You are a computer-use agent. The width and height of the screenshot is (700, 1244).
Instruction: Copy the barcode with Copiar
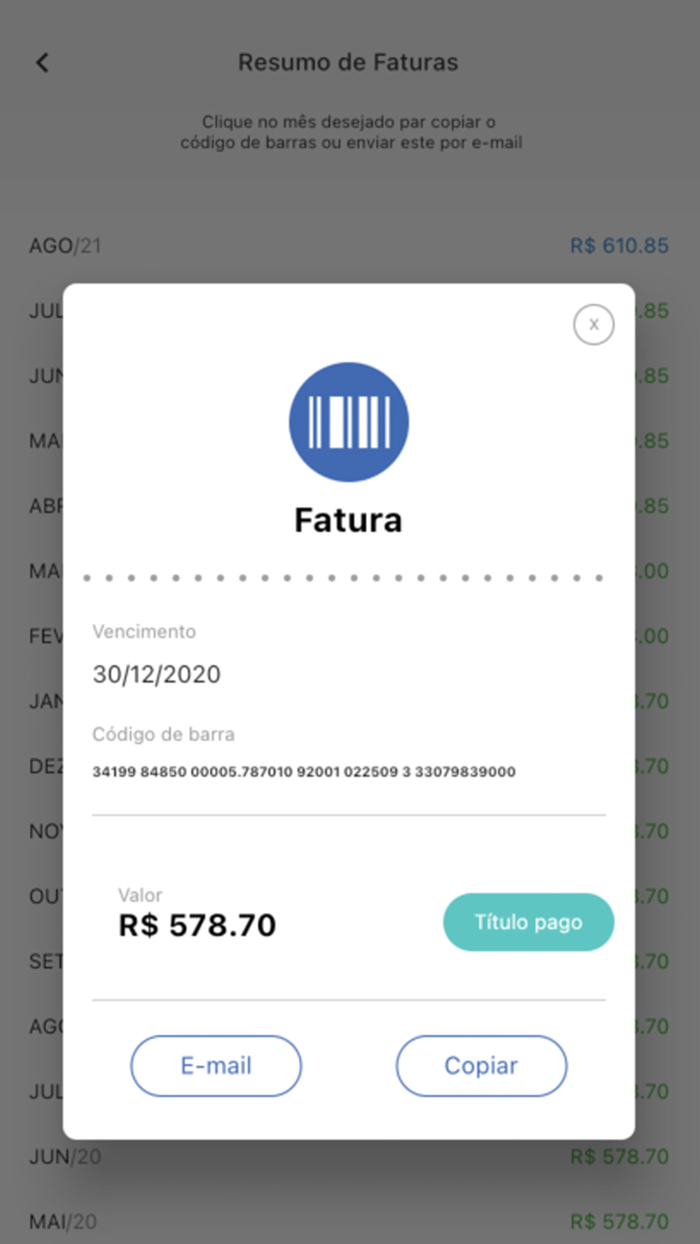coord(481,1066)
